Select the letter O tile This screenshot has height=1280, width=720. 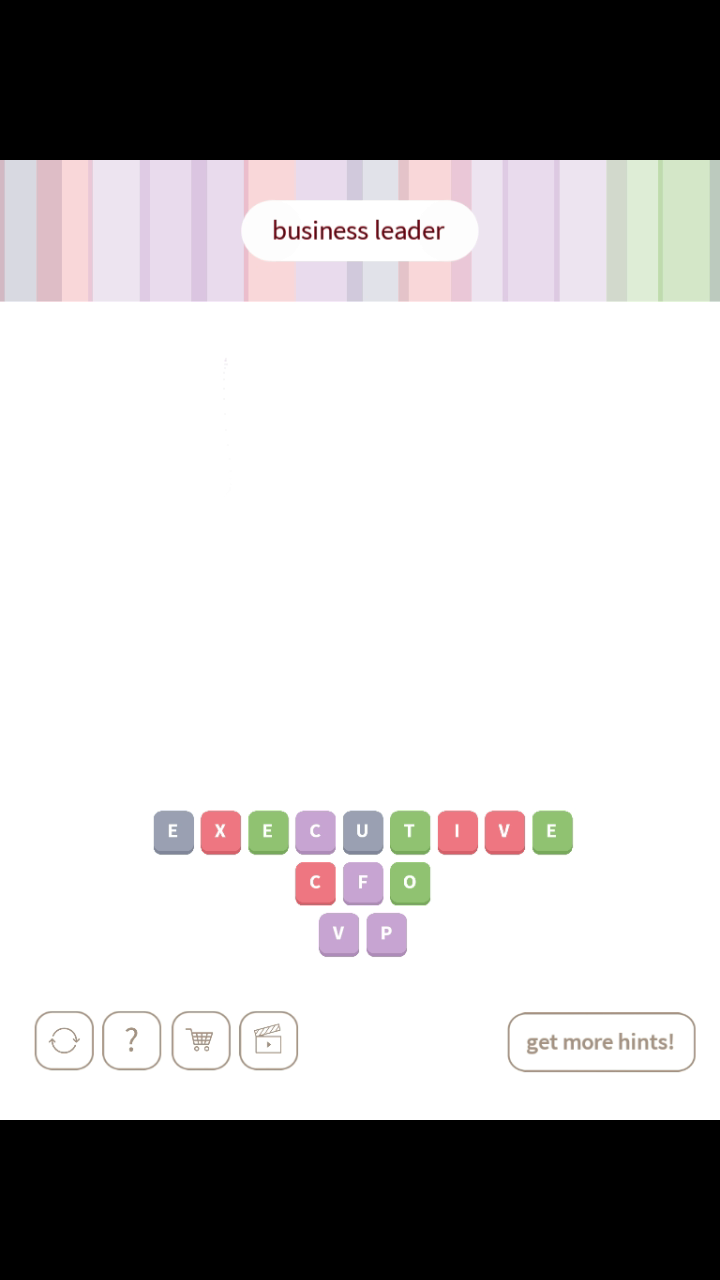pos(409,882)
